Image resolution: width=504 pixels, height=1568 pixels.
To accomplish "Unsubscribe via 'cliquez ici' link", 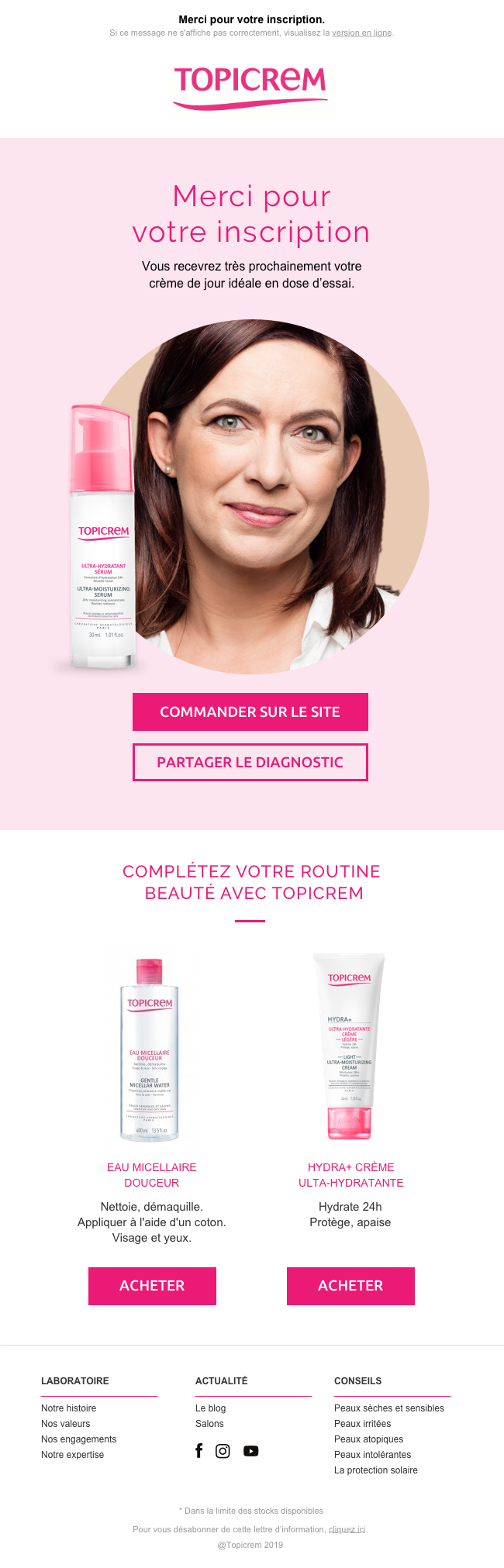I will coord(347,1529).
